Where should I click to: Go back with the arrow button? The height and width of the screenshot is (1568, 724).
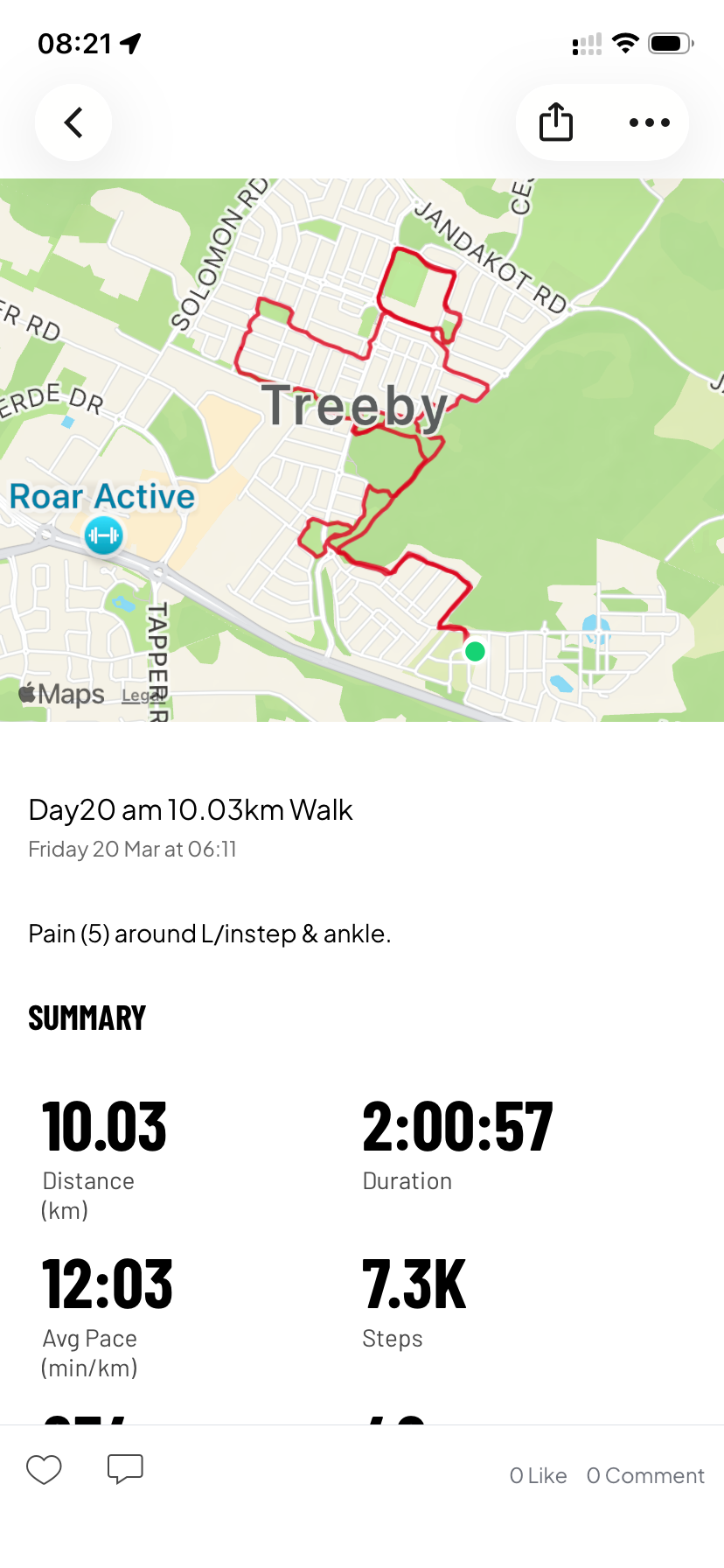[x=73, y=122]
